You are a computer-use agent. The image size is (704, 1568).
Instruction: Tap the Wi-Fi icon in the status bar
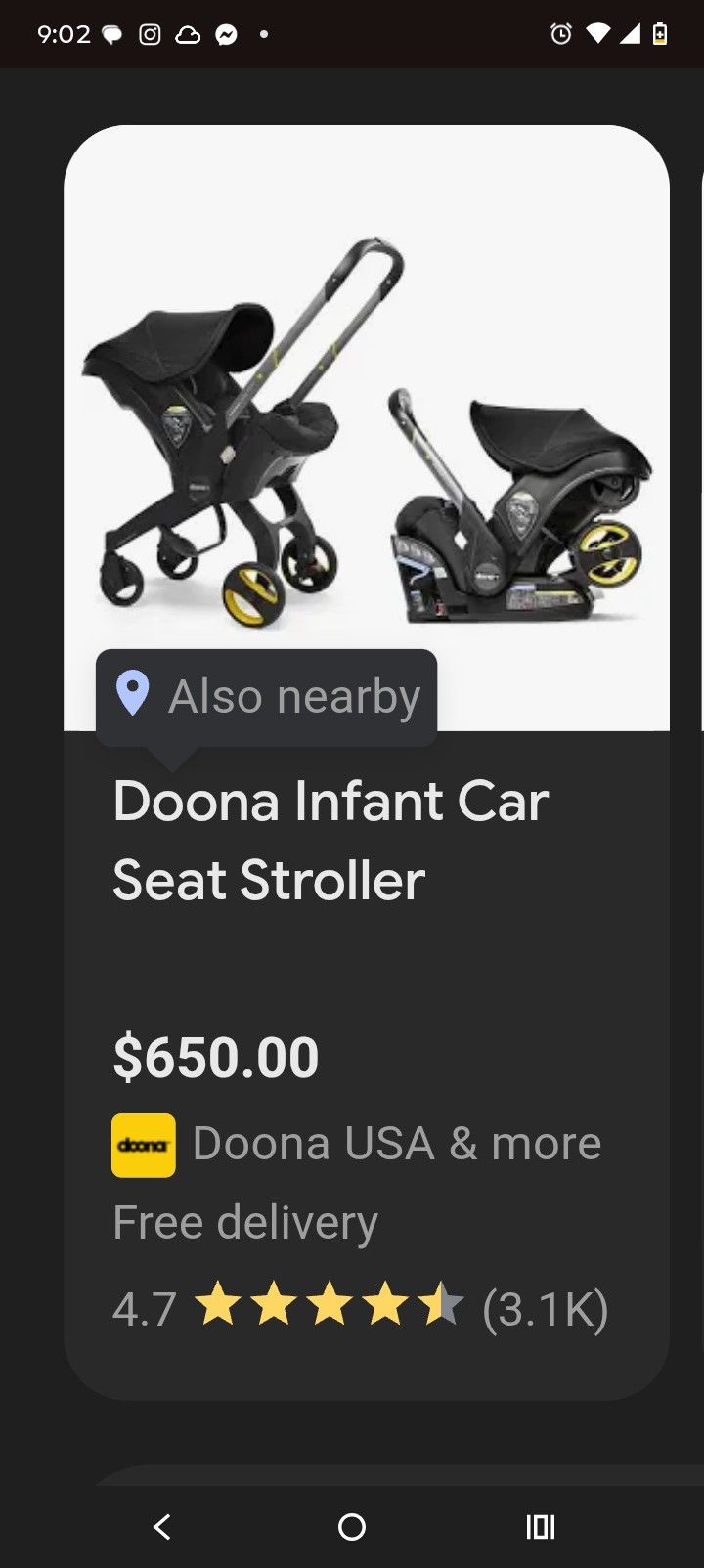(x=599, y=33)
